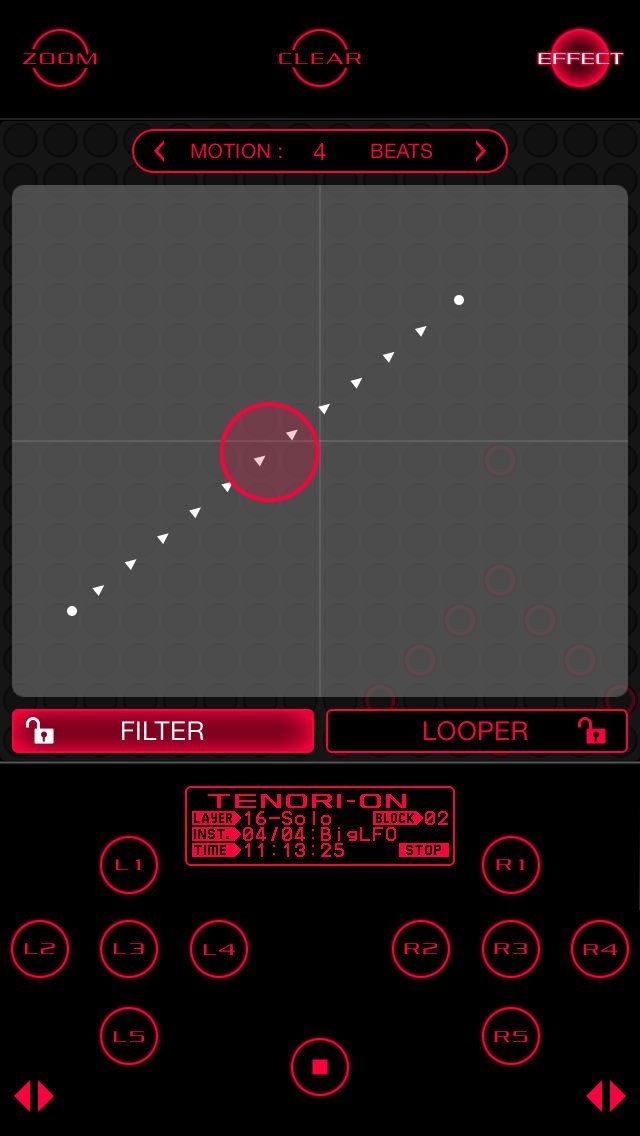Toggle the lock on FILTER
640x1136 pixels.
point(39,731)
